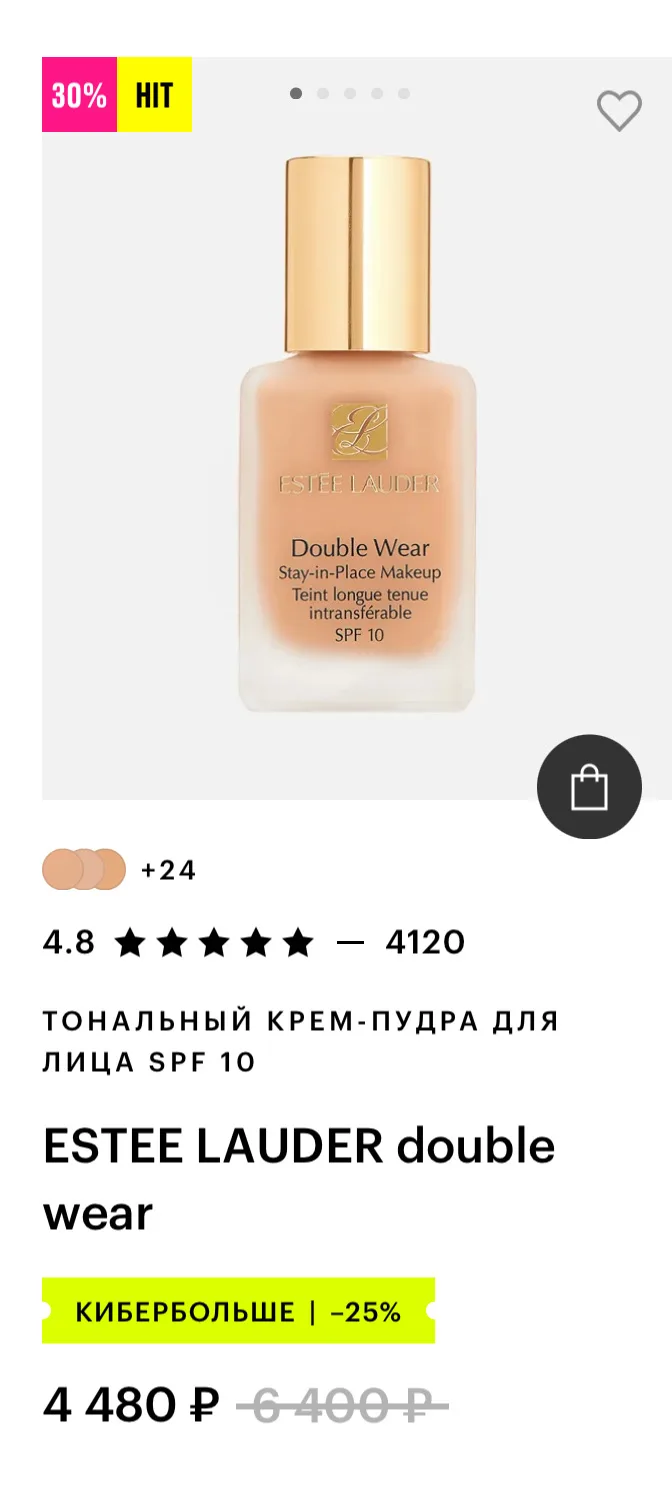Add foundation to favorites with heart icon

(619, 110)
